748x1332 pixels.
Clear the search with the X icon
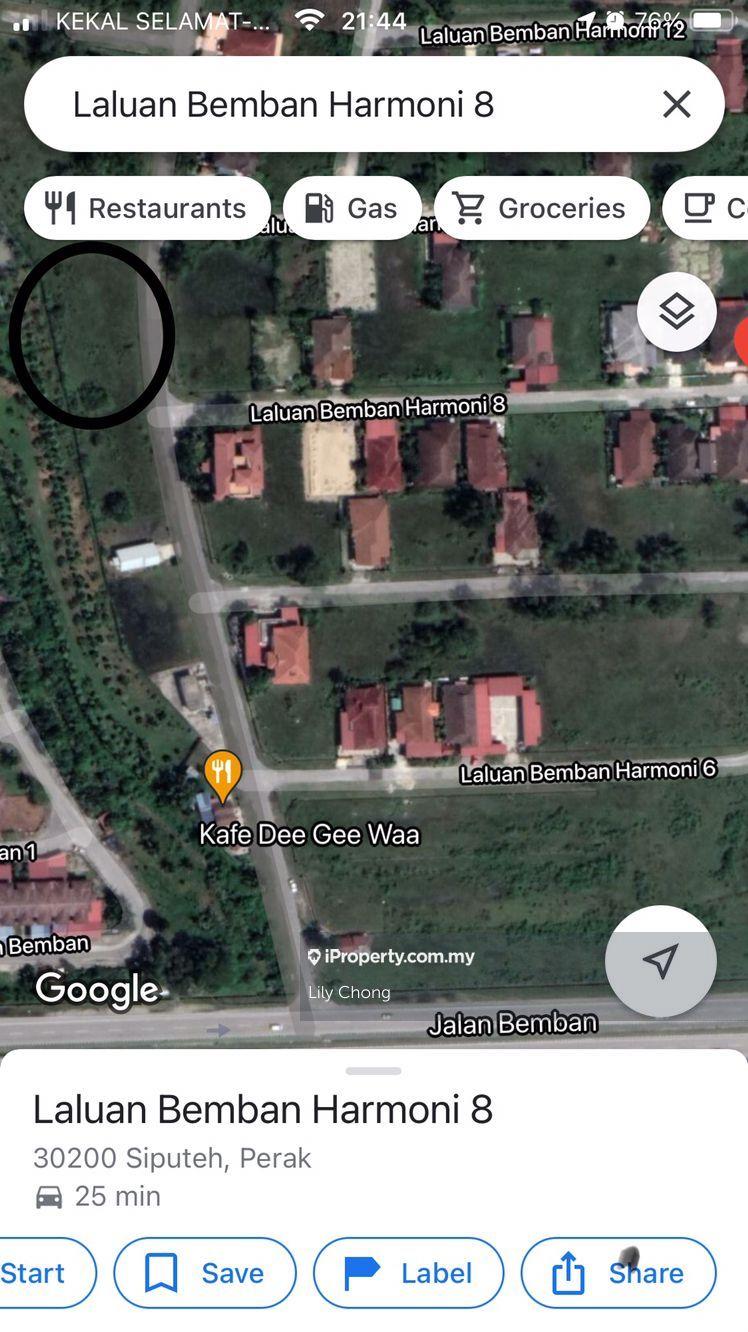pos(677,104)
